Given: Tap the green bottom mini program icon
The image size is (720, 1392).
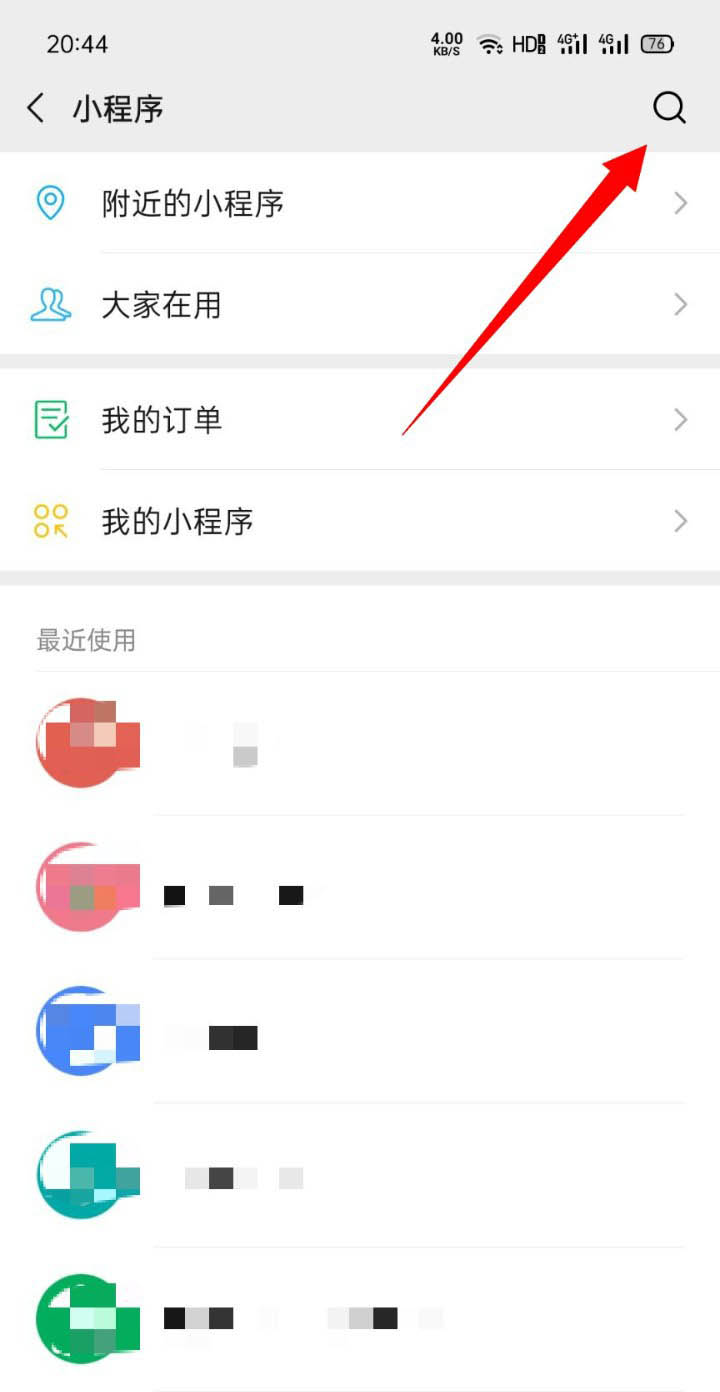Looking at the screenshot, I should [87, 1319].
